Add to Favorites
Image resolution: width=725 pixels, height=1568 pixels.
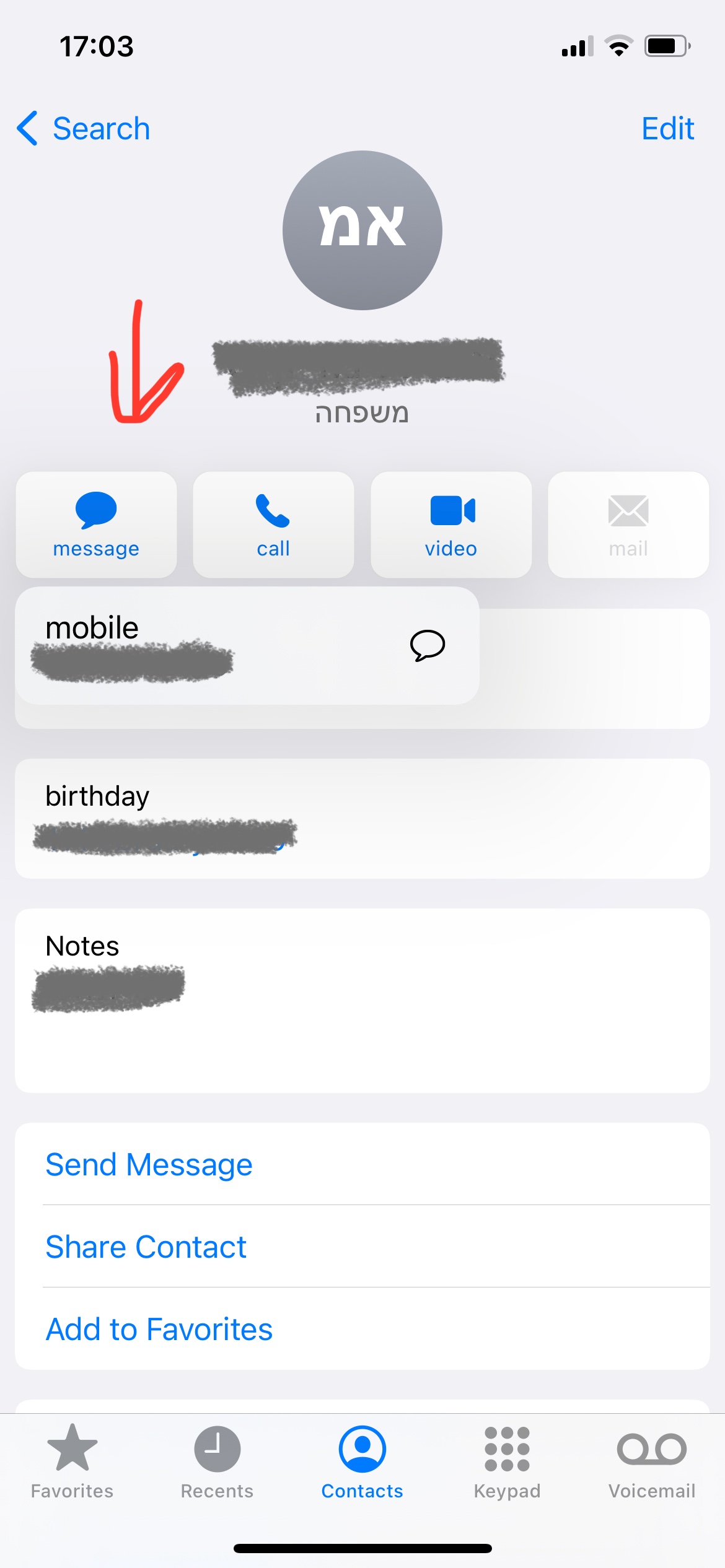[159, 1329]
